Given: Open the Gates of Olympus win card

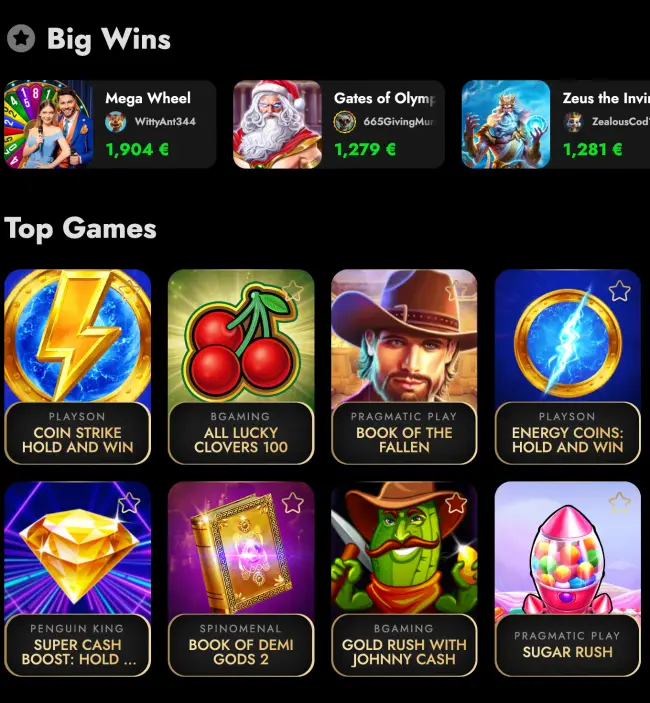Looking at the screenshot, I should [x=338, y=124].
